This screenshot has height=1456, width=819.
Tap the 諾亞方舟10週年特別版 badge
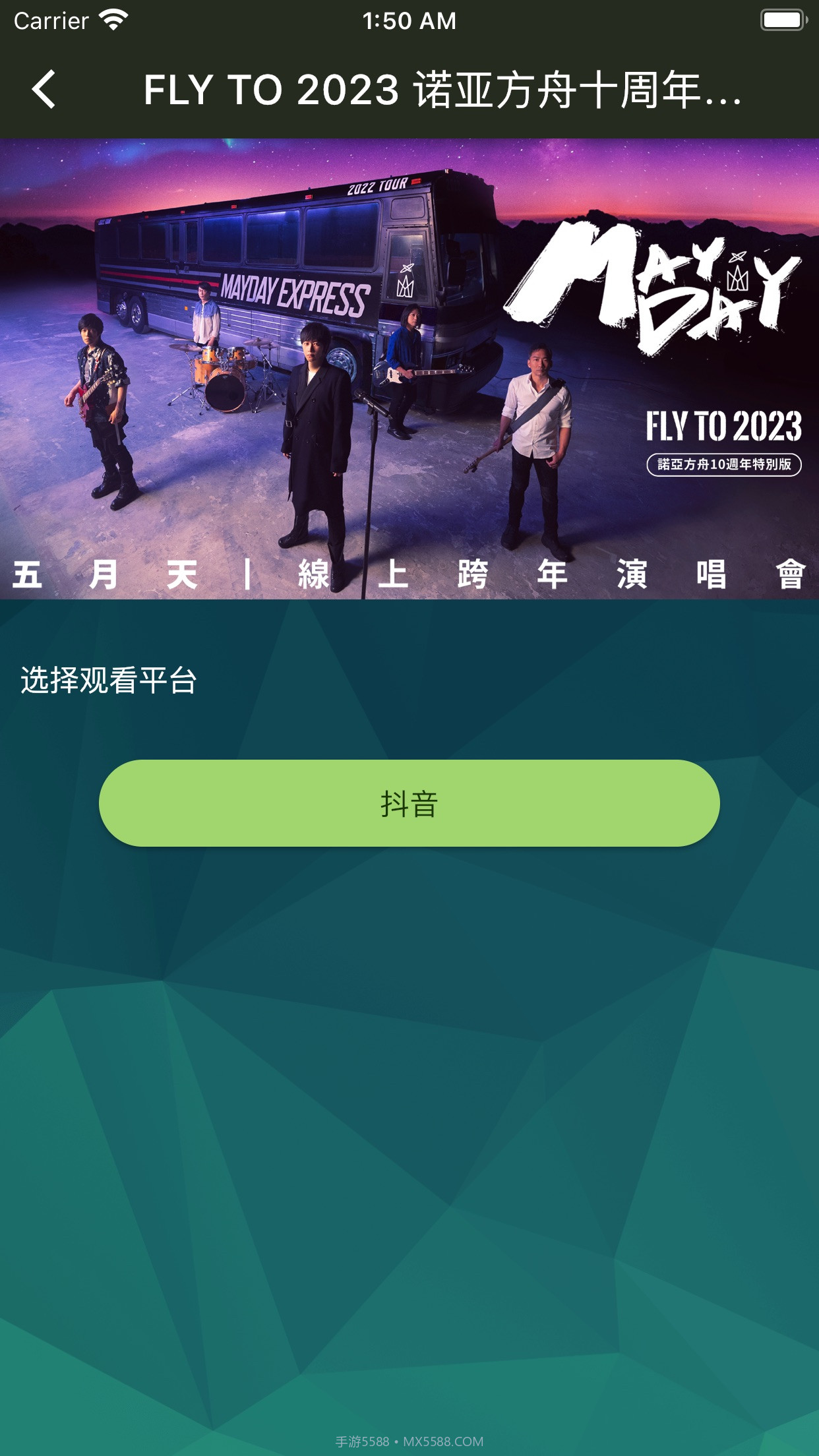(x=723, y=464)
